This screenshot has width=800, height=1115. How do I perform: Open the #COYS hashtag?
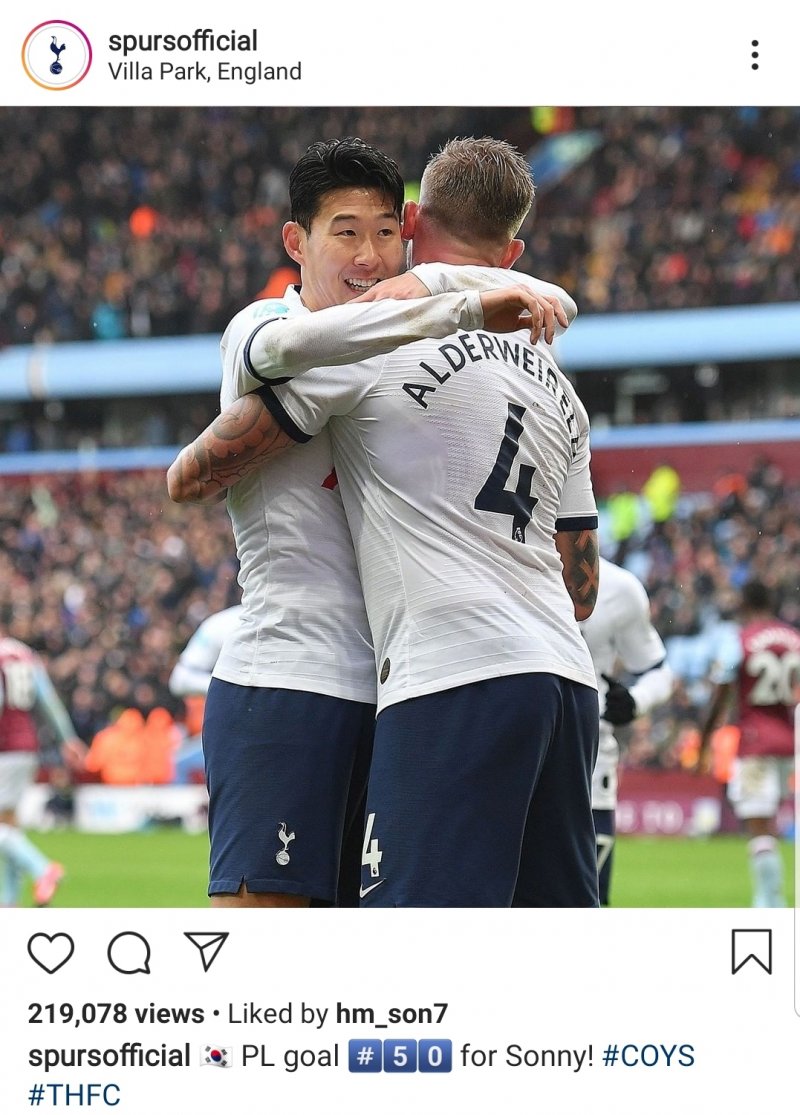648,1056
